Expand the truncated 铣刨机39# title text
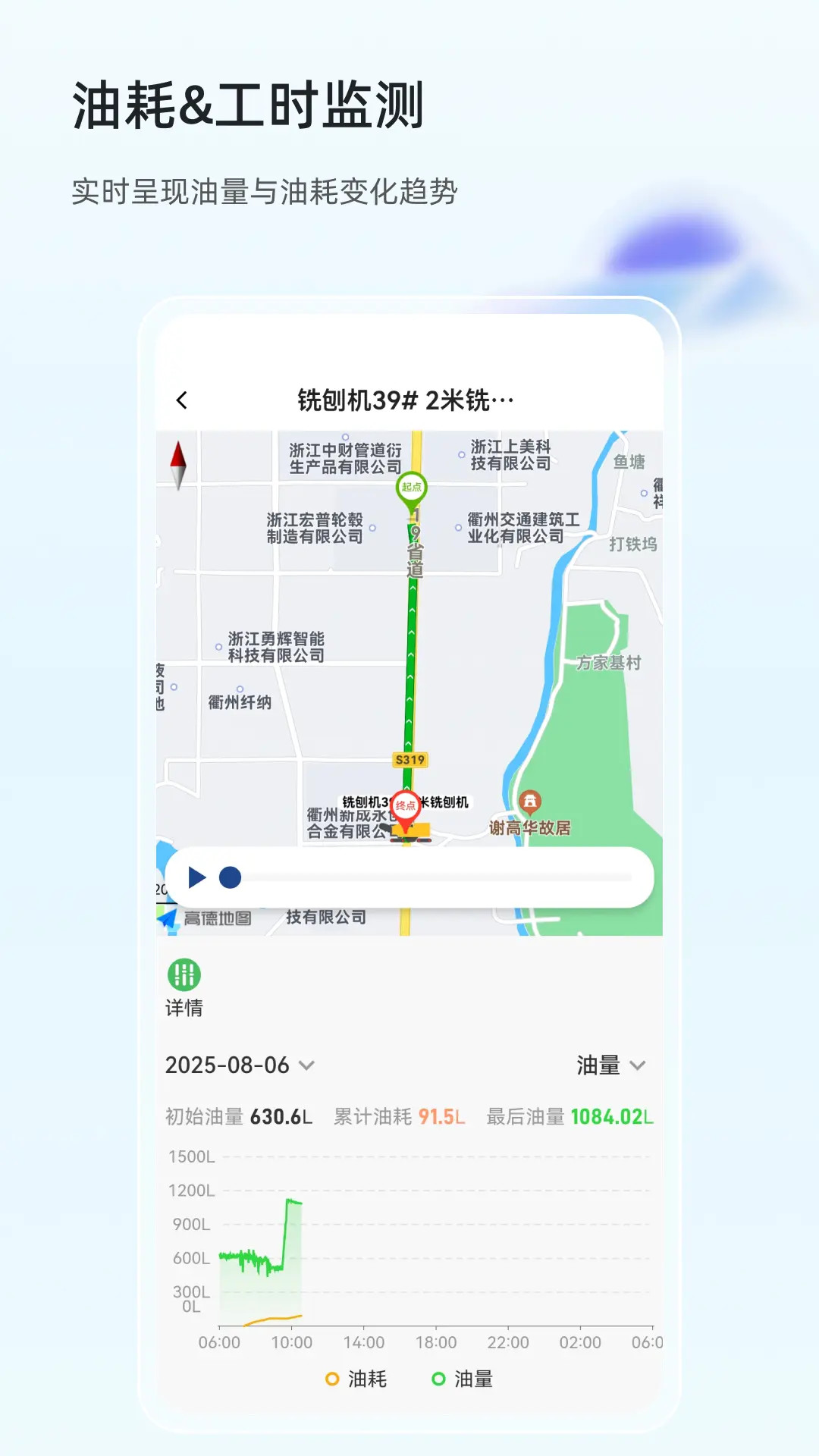Screen dimensions: 819x1456 [x=406, y=398]
